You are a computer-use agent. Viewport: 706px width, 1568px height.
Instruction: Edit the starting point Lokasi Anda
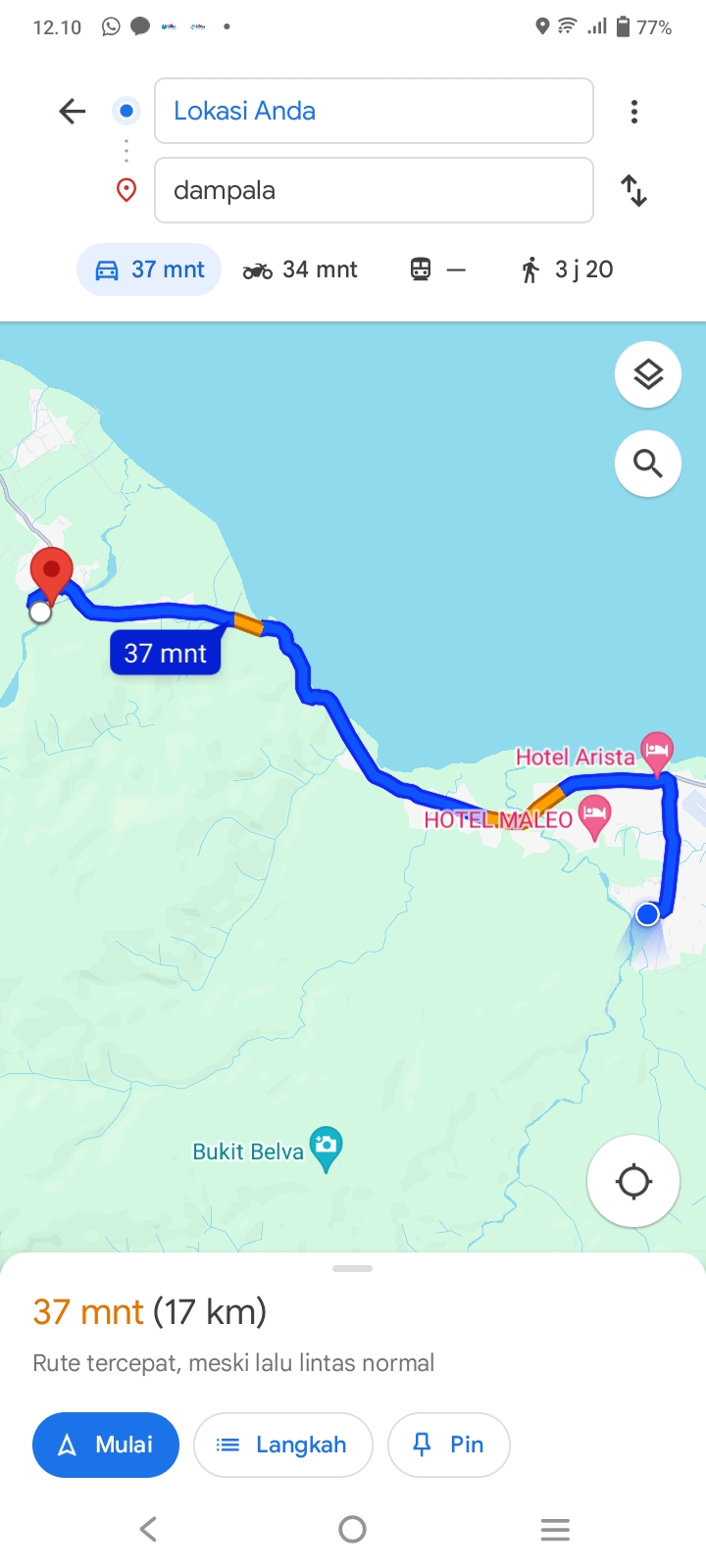point(374,111)
